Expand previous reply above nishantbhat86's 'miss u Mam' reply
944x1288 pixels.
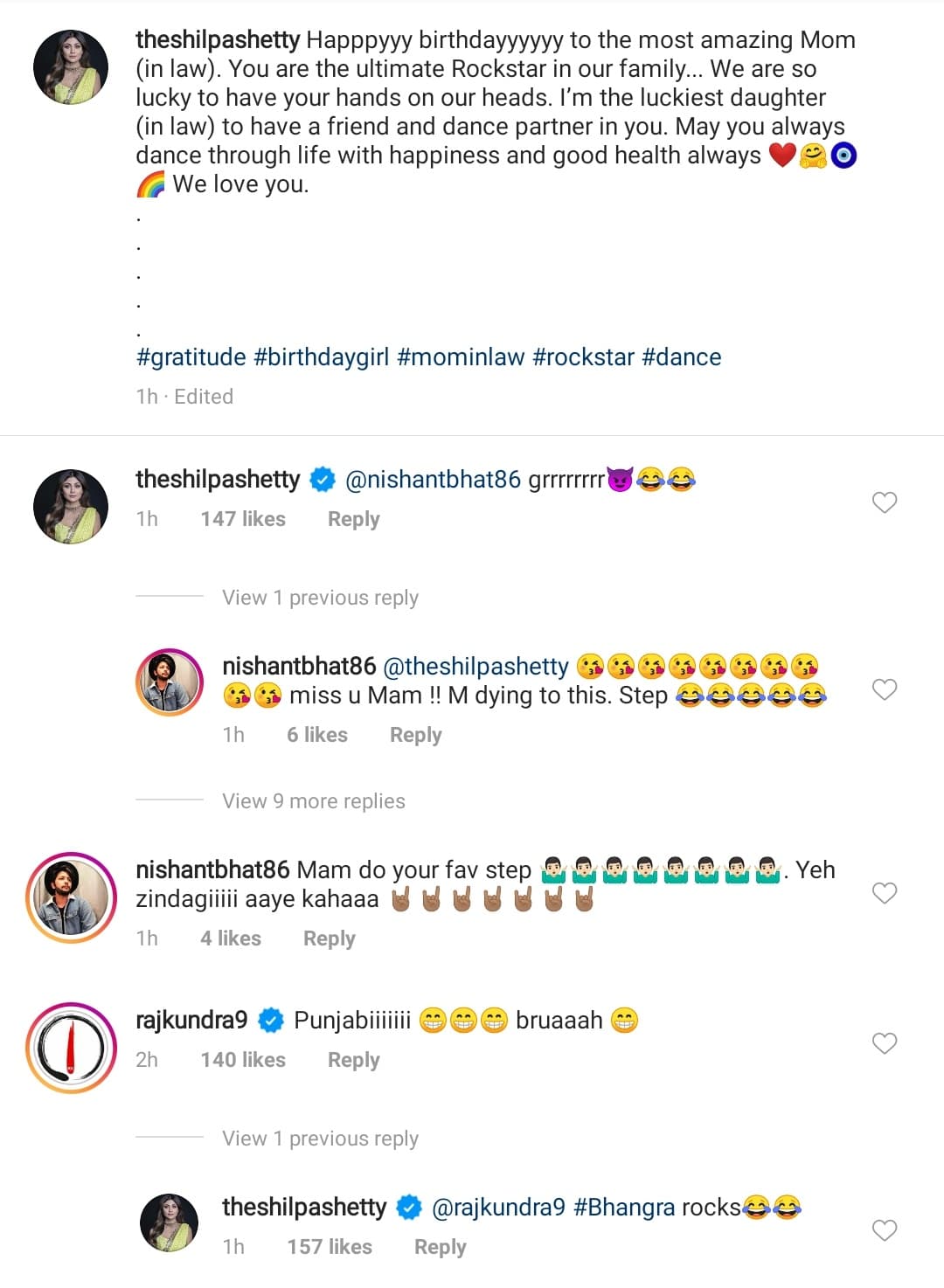[320, 598]
